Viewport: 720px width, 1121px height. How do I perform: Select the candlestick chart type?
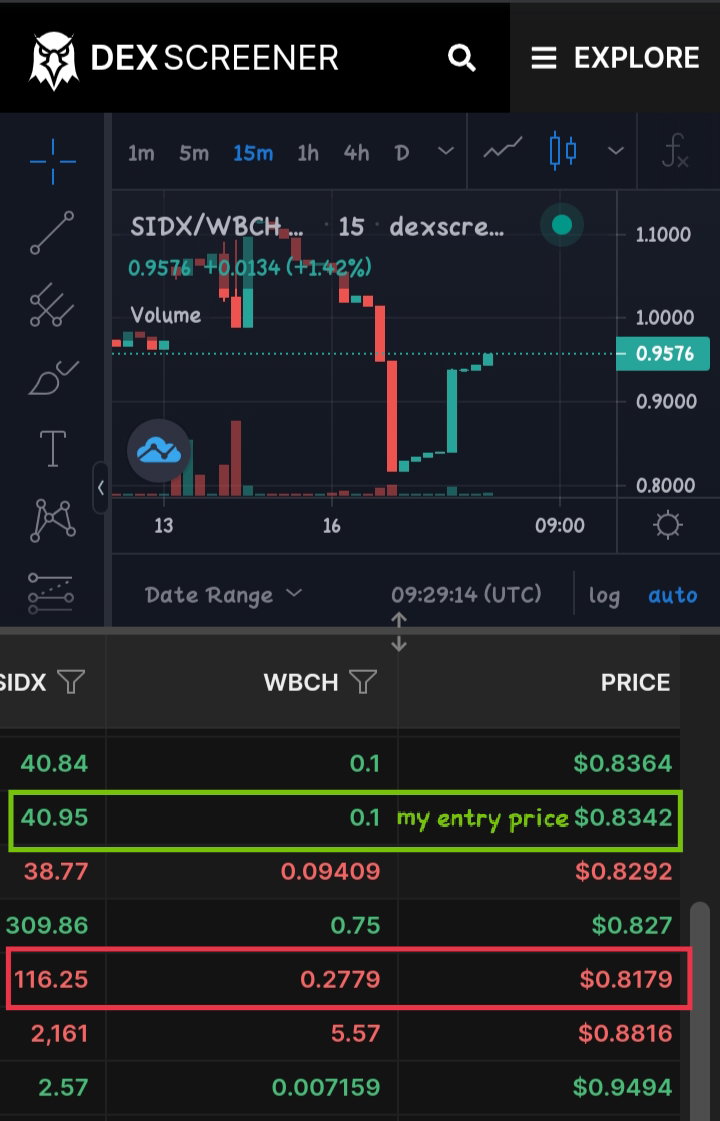click(563, 151)
